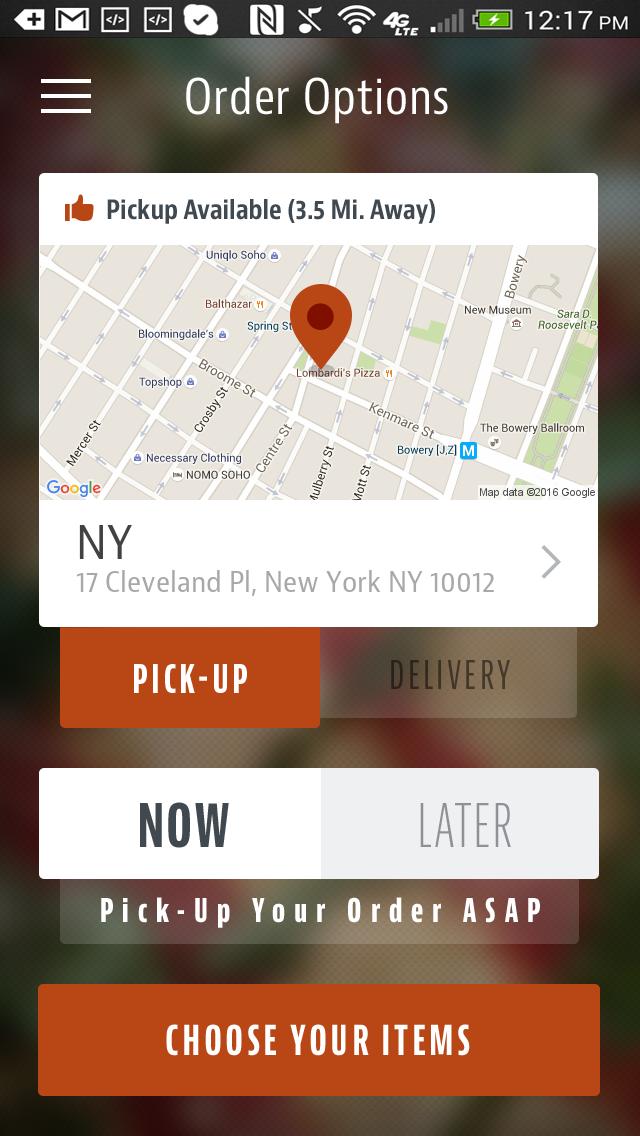Open the hamburger menu

(66, 96)
